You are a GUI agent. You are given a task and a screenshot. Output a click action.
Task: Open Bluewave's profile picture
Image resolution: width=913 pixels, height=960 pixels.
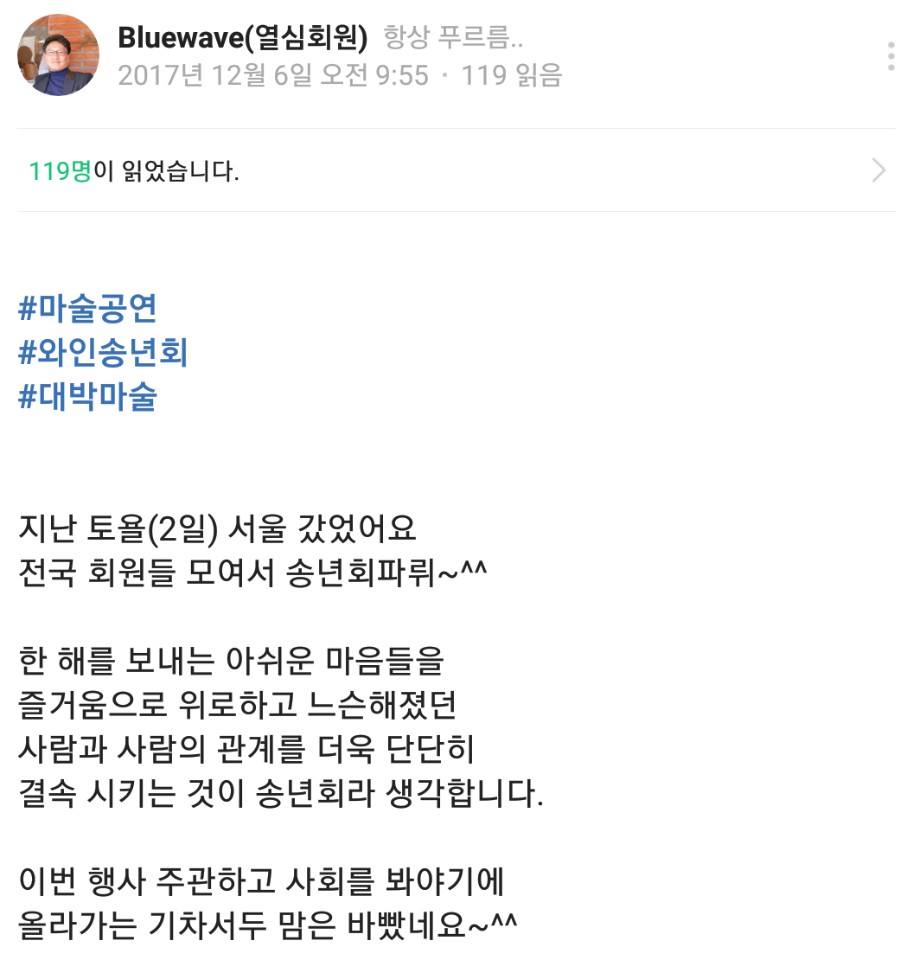coord(58,55)
